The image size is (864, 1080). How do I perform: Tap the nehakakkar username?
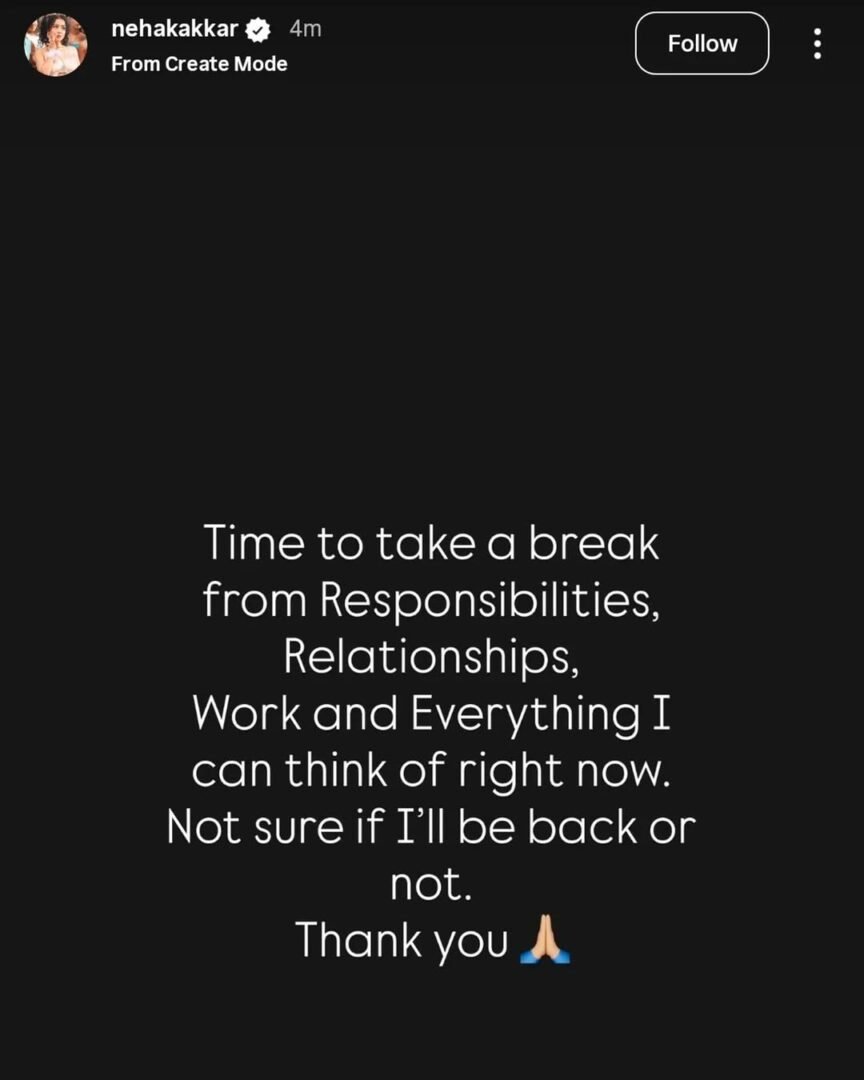point(175,29)
